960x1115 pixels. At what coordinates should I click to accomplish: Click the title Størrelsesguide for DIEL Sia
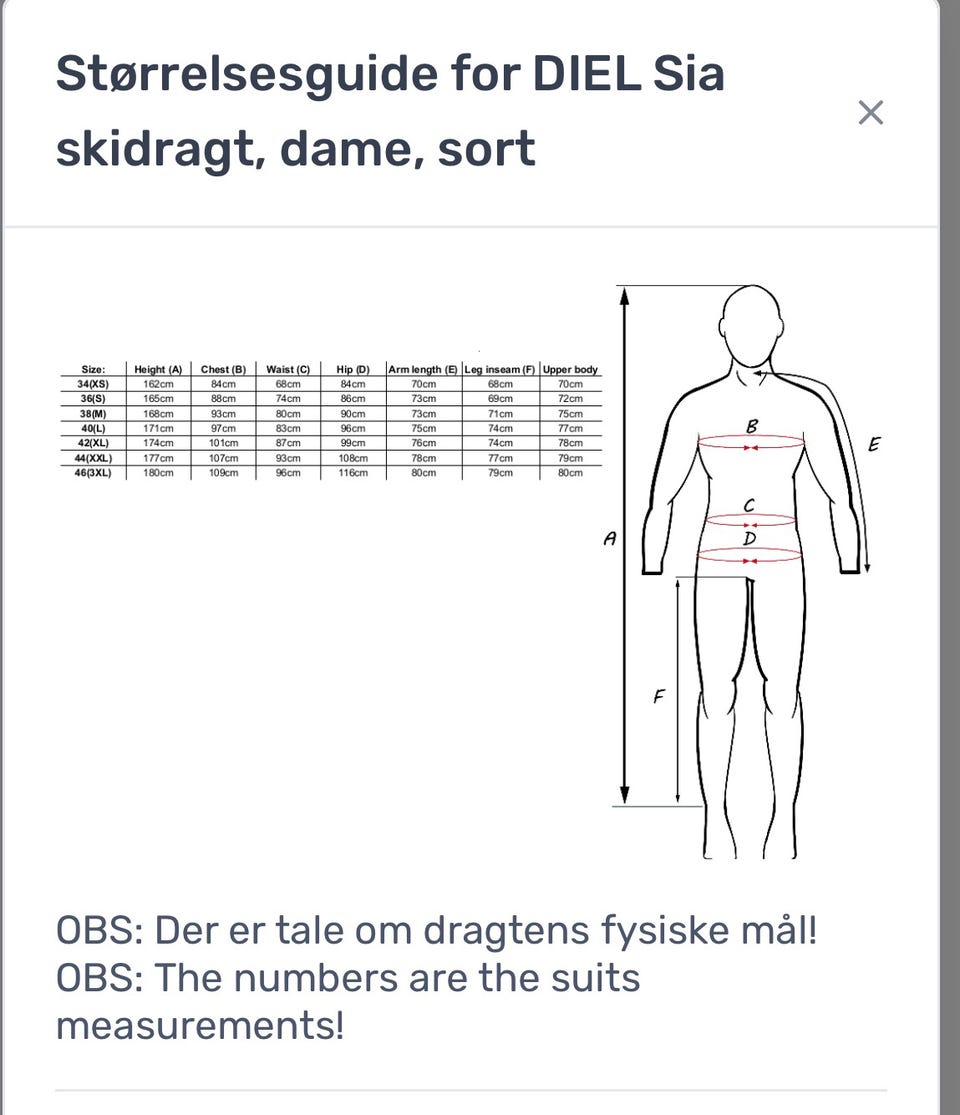pos(388,73)
